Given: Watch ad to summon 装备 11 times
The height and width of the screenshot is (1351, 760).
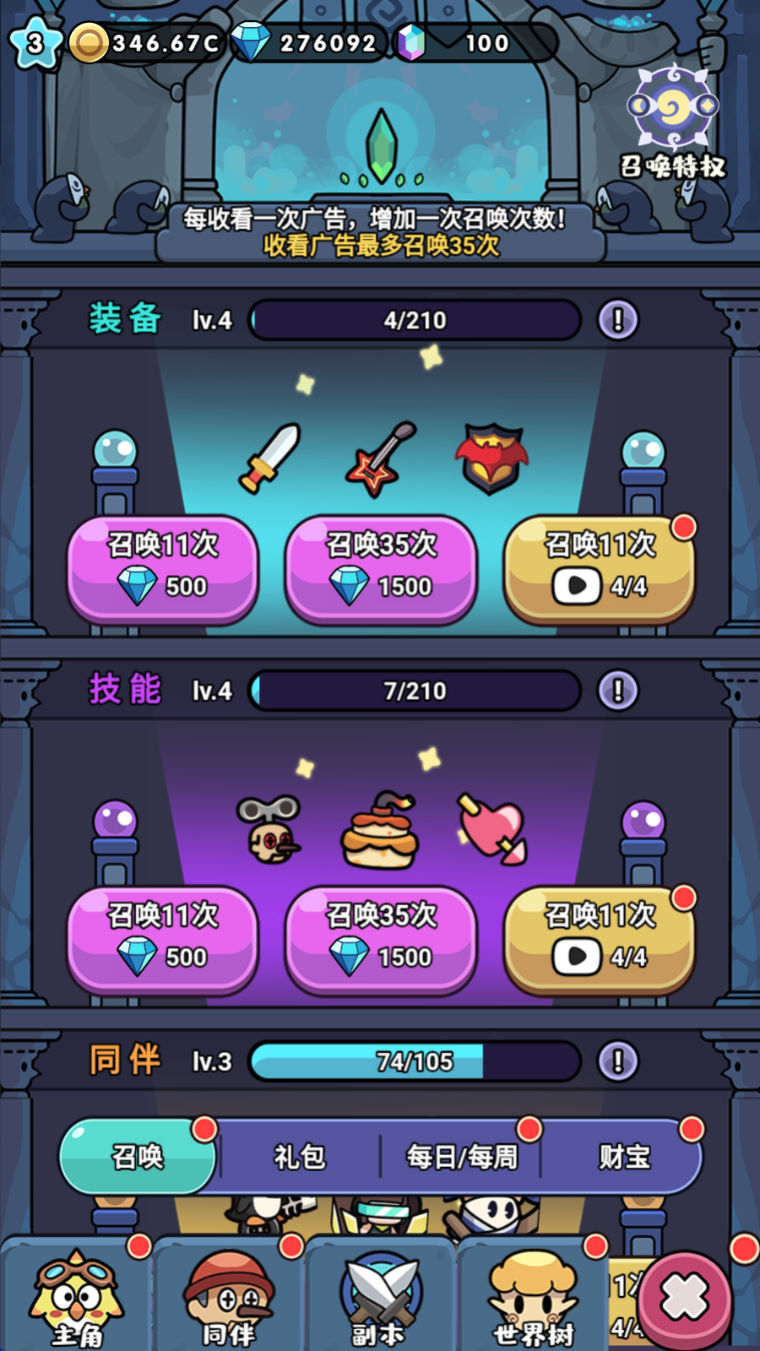Looking at the screenshot, I should [598, 568].
